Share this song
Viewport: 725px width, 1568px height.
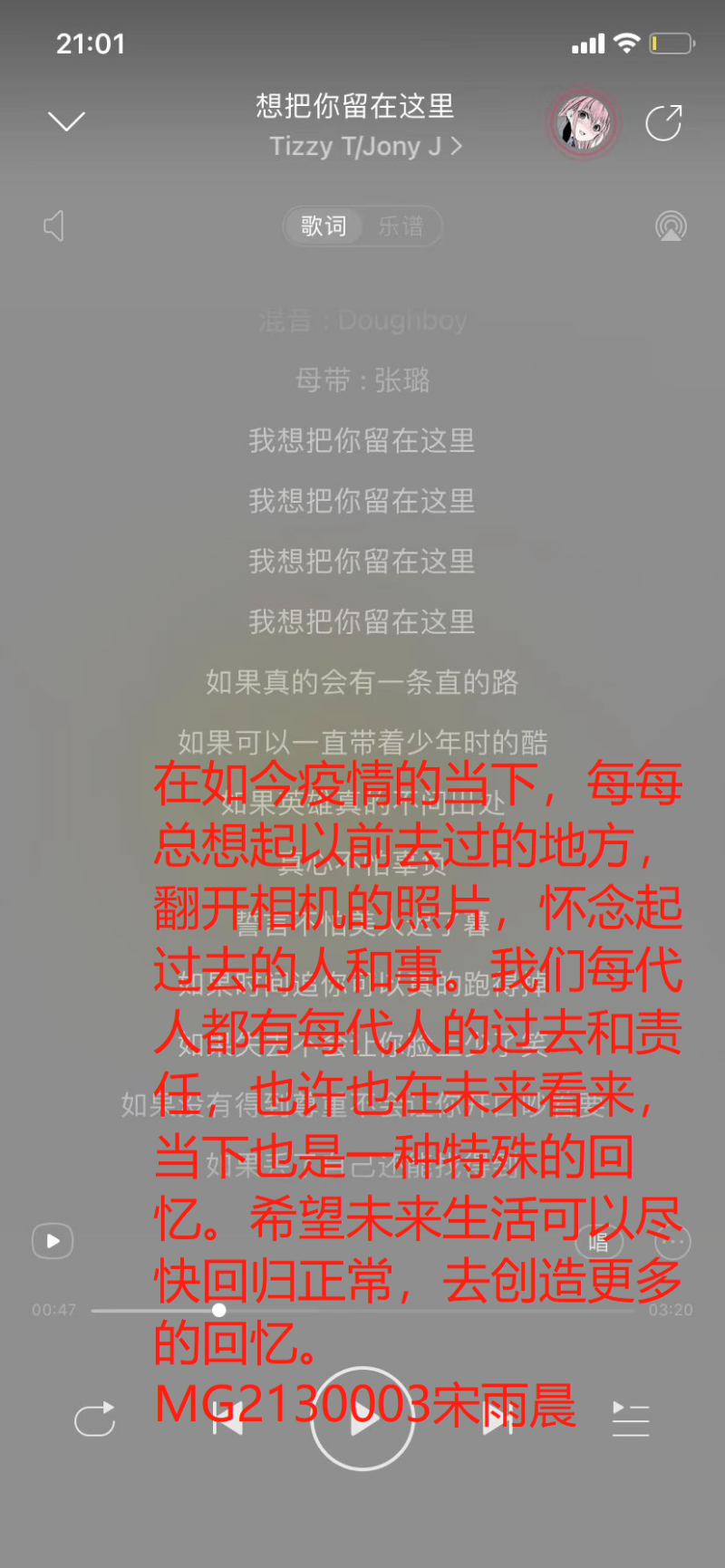tap(663, 123)
